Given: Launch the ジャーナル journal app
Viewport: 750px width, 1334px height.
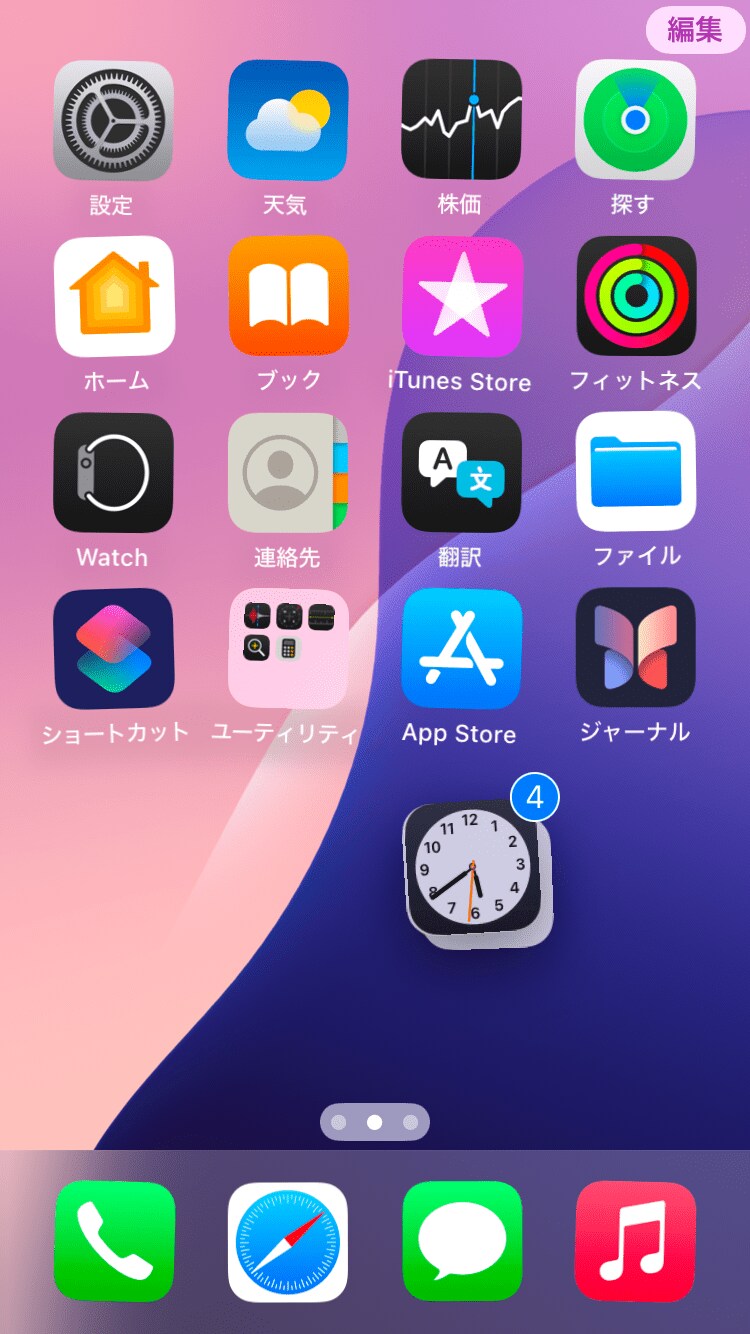Looking at the screenshot, I should pos(635,648).
